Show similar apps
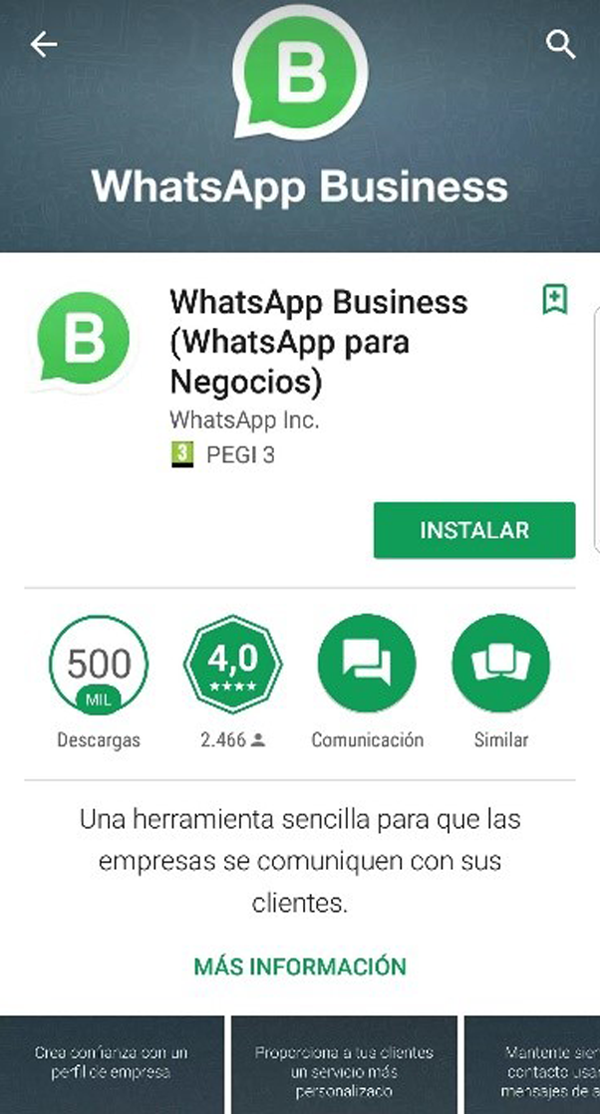Image resolution: width=600 pixels, height=1114 pixels. 501,664
